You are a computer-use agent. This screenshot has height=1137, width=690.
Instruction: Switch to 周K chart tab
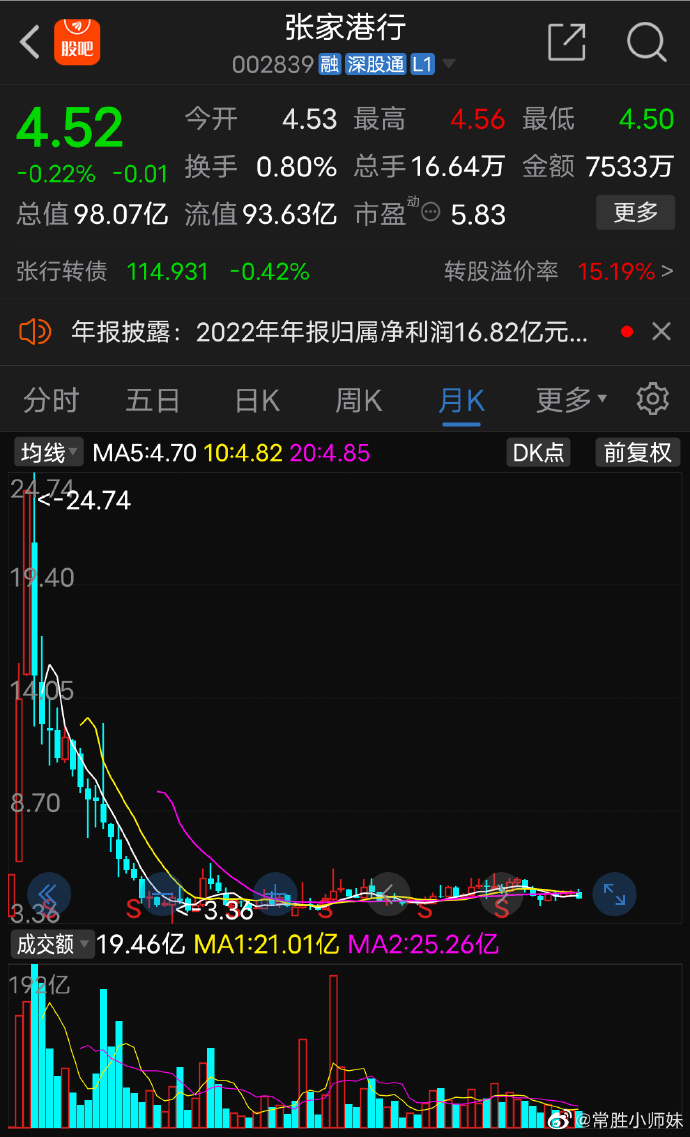pos(359,400)
